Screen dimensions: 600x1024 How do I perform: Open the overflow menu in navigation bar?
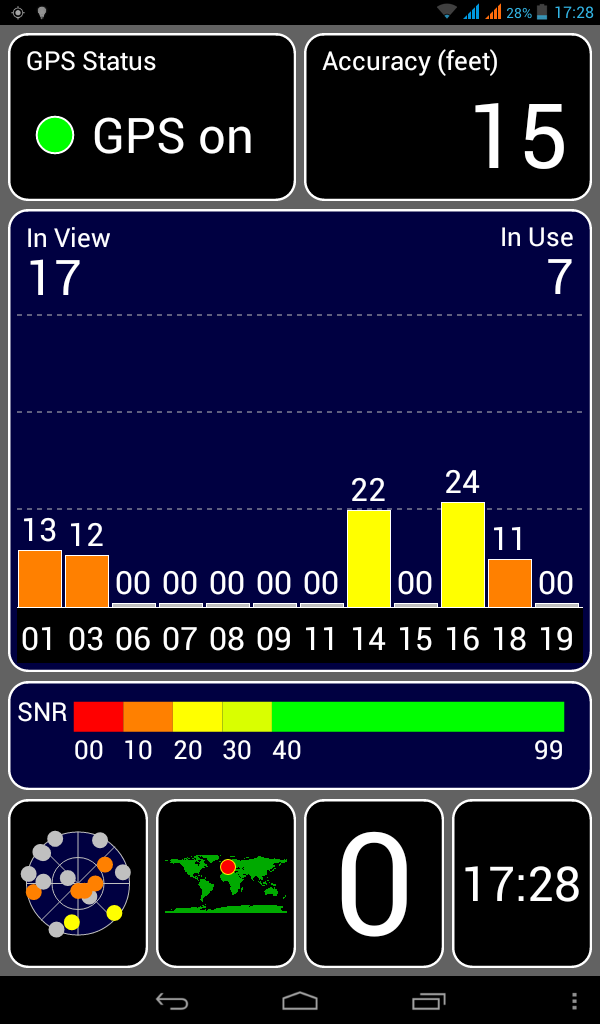pos(574,1000)
